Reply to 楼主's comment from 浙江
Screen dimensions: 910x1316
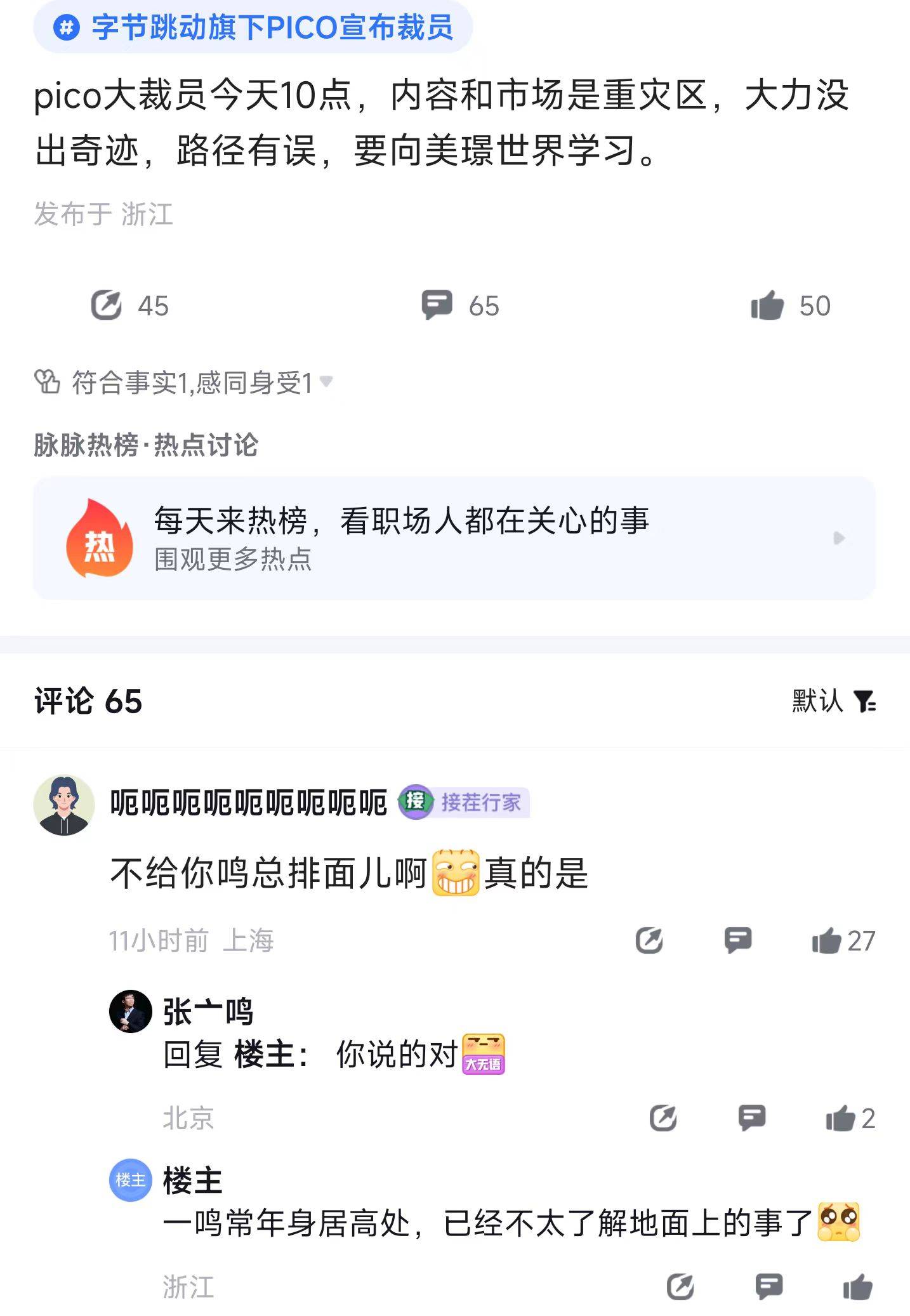[x=769, y=1287]
